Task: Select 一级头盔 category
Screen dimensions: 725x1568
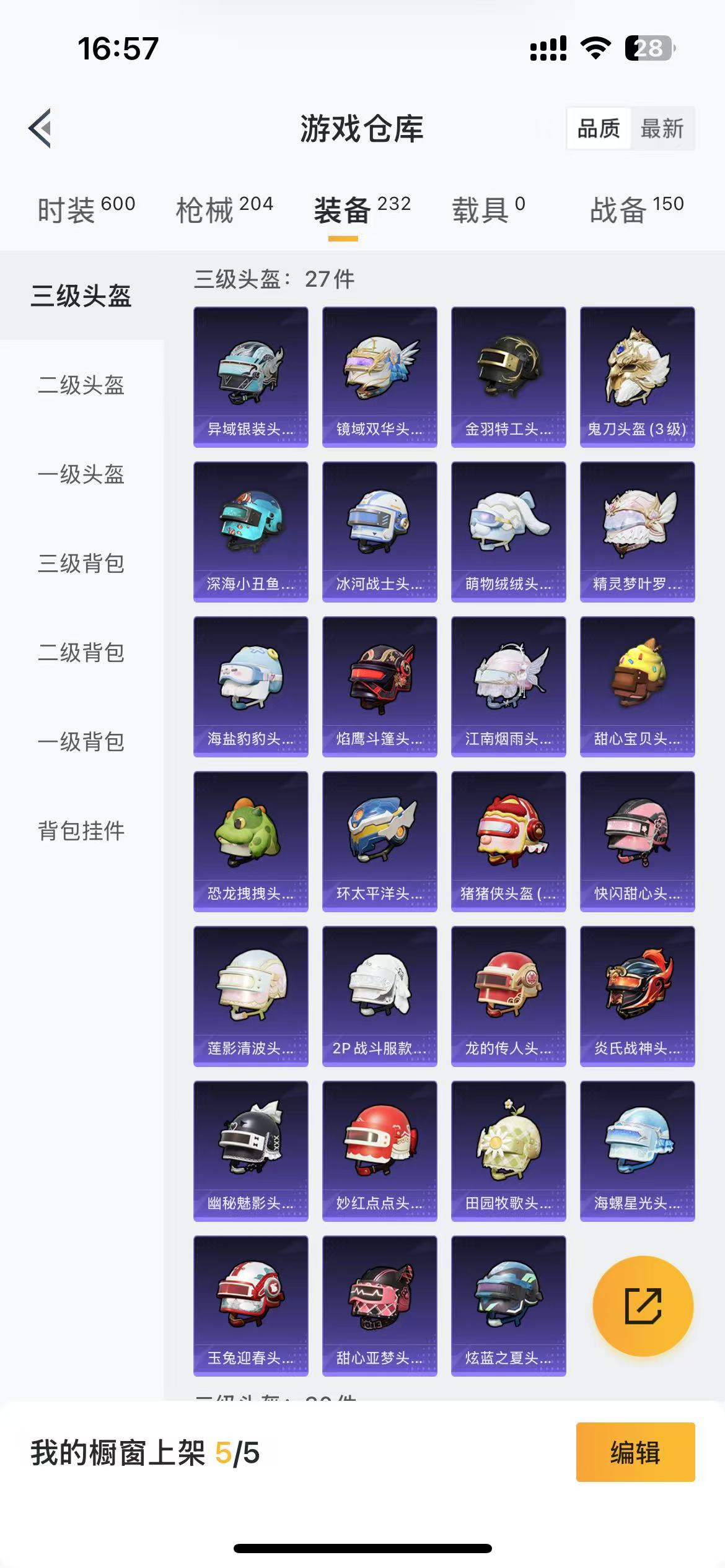Action: [81, 474]
